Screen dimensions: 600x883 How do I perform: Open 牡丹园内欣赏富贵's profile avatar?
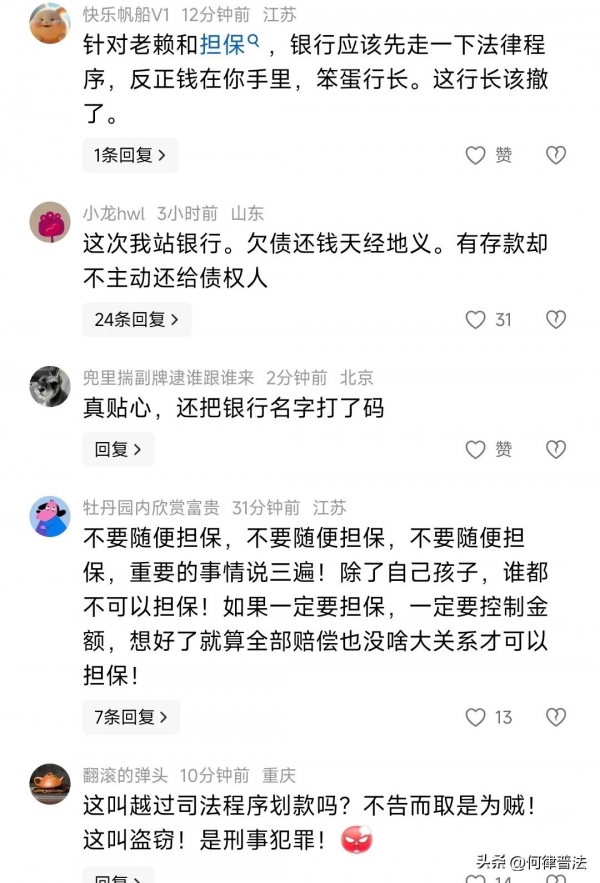49,516
